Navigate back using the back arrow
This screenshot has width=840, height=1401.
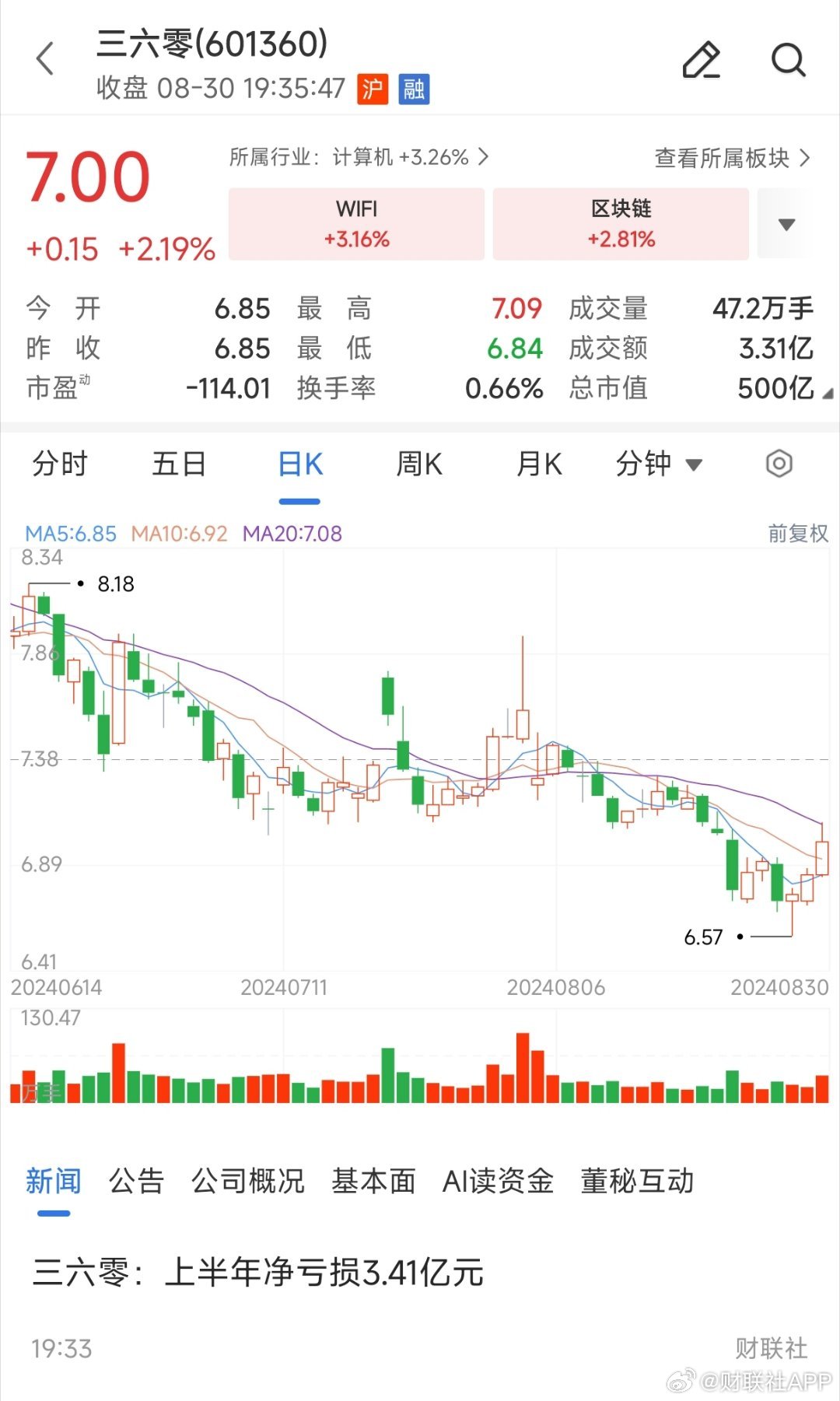45,58
